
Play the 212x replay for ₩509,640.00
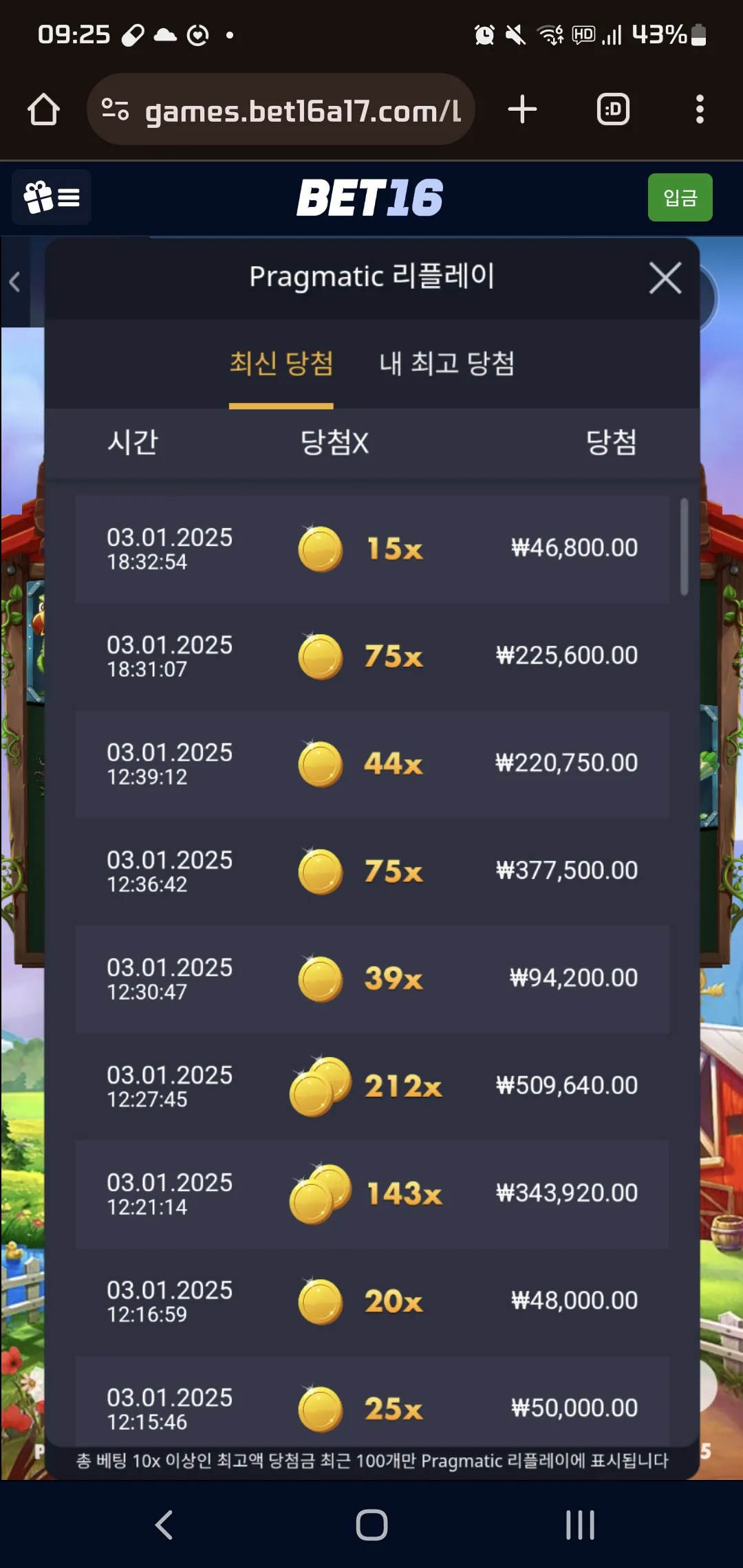(371, 1086)
